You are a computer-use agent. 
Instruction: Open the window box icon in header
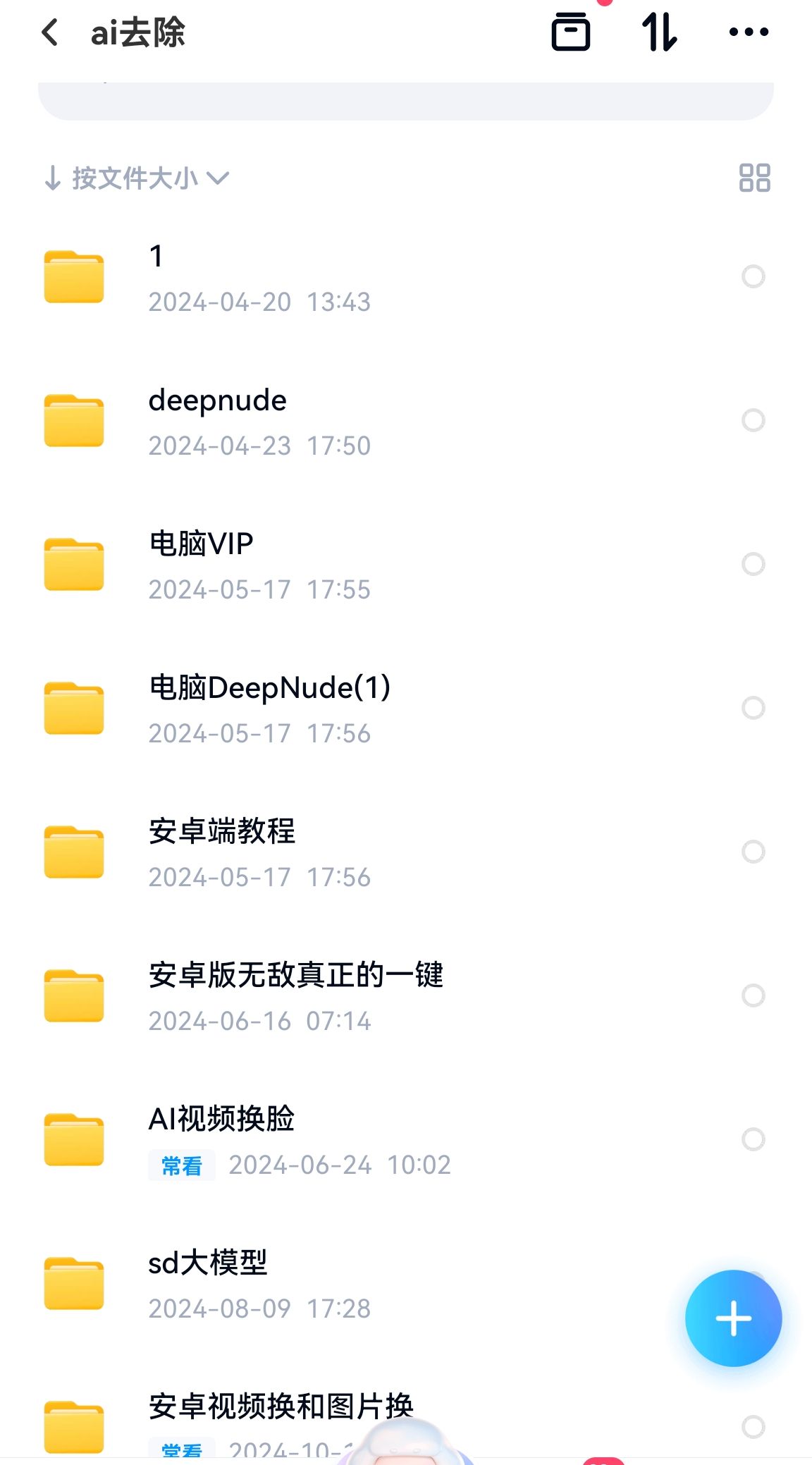pyautogui.click(x=570, y=32)
